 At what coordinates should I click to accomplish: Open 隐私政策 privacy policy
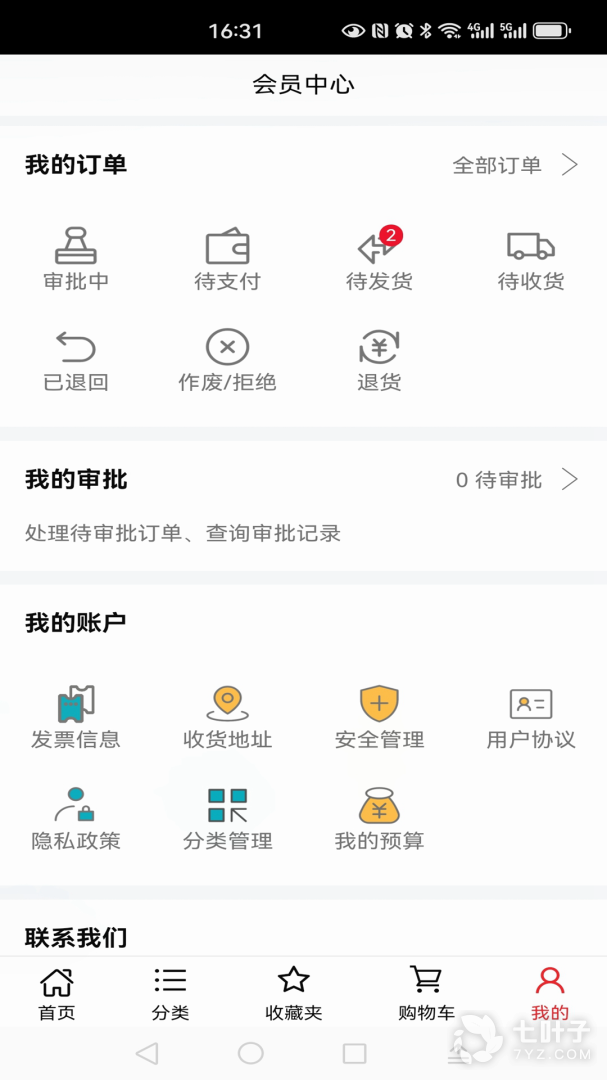pos(76,819)
